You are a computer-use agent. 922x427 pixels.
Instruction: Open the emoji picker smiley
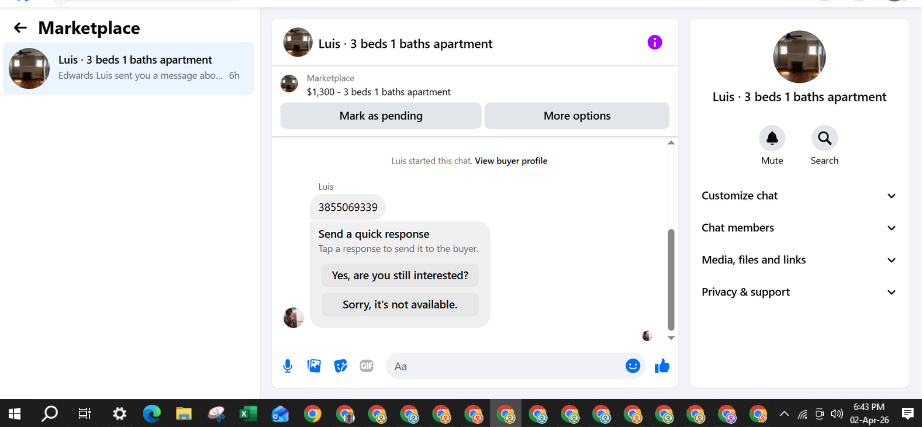[633, 366]
